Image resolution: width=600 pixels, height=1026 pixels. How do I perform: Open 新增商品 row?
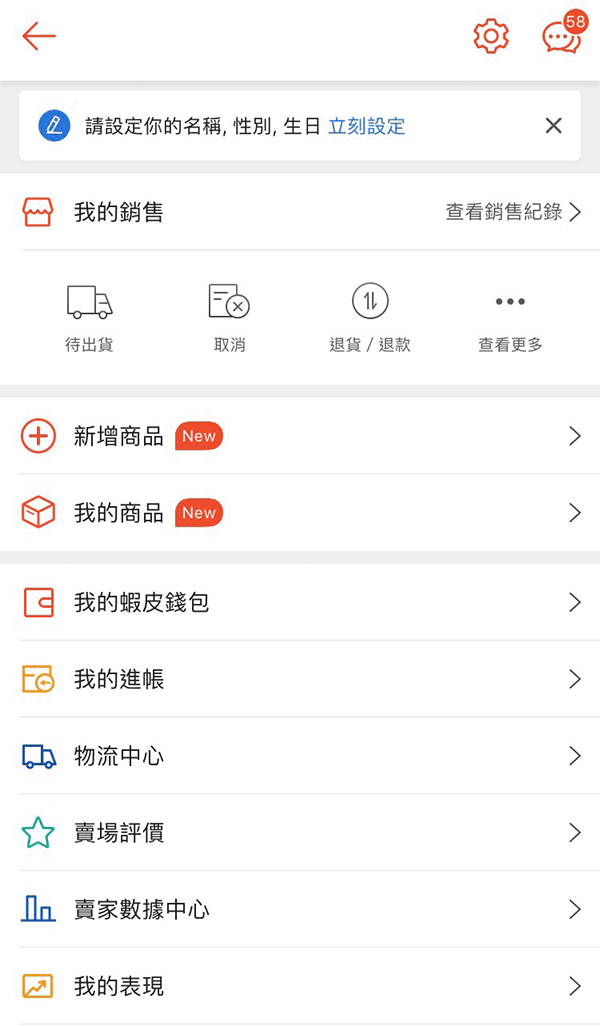click(x=300, y=436)
